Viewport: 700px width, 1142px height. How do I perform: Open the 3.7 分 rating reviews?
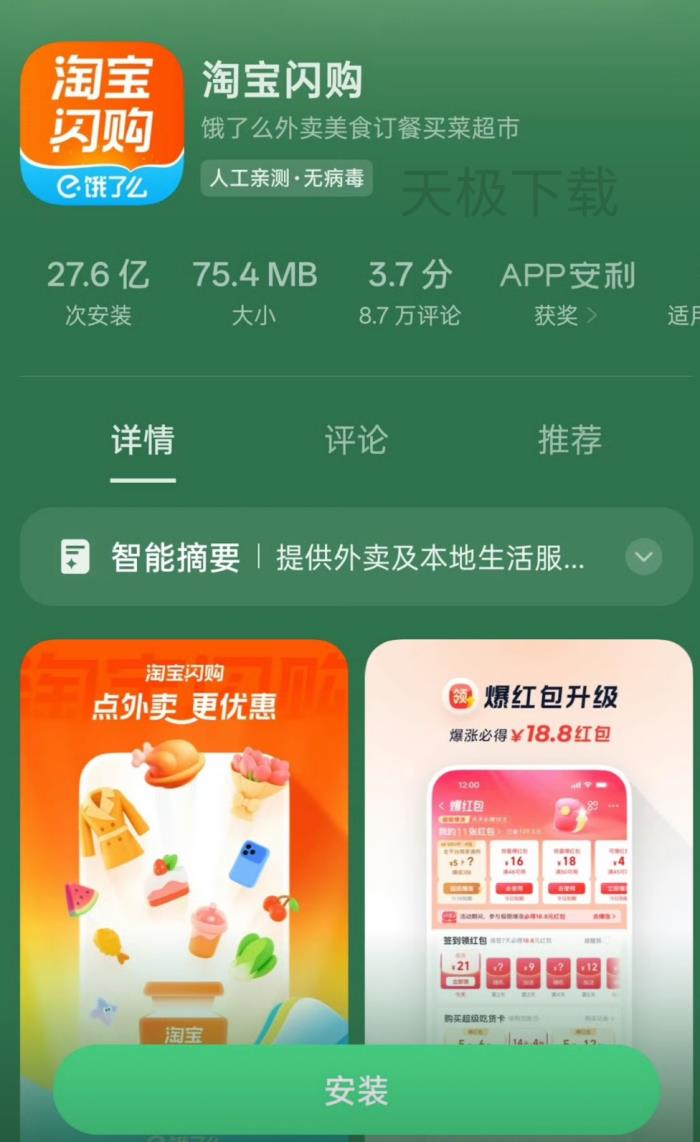point(410,293)
